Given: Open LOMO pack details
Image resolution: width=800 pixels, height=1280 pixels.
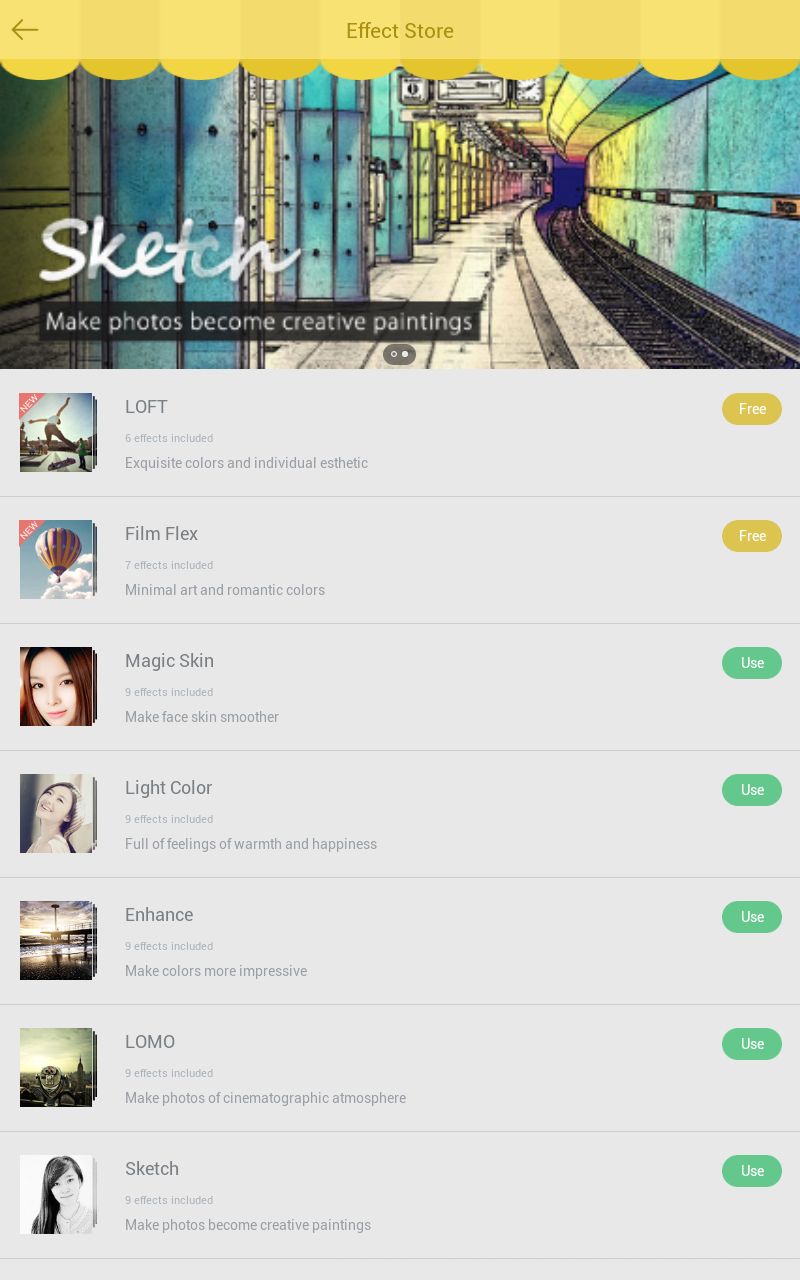Looking at the screenshot, I should tap(400, 1068).
